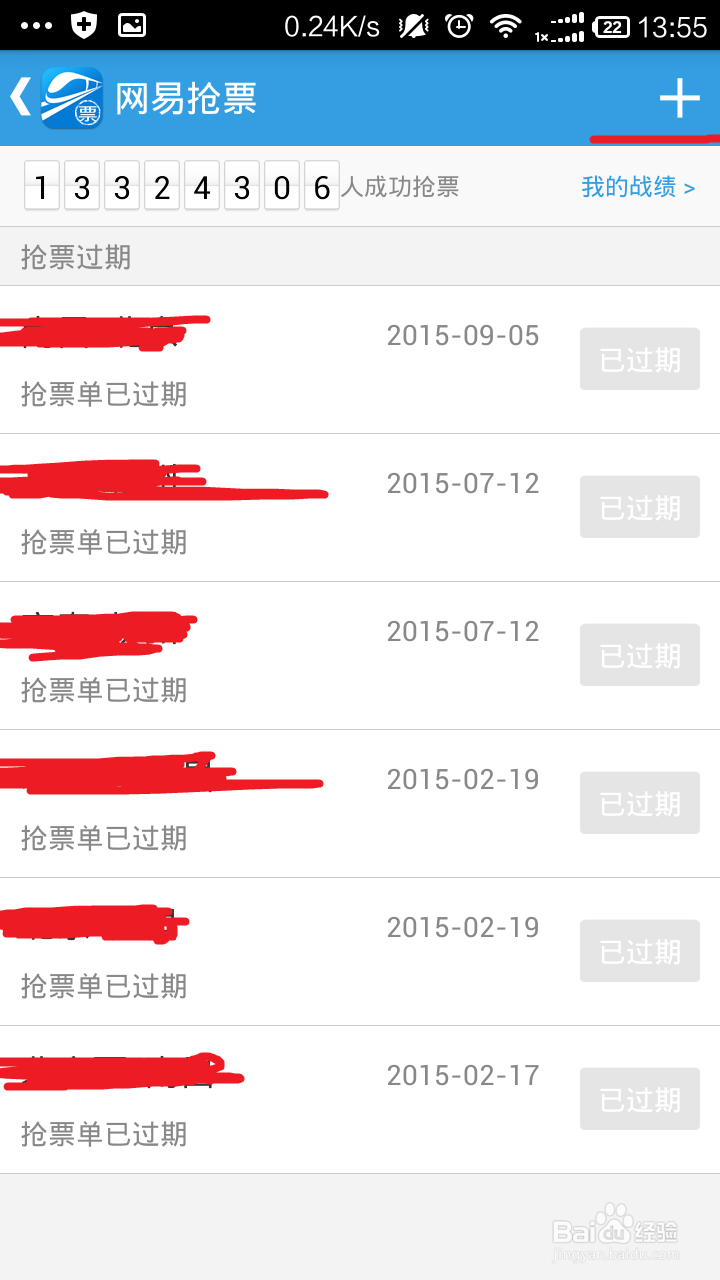Click the 网易抢票 app logo icon
This screenshot has height=1280, width=720.
[x=75, y=99]
